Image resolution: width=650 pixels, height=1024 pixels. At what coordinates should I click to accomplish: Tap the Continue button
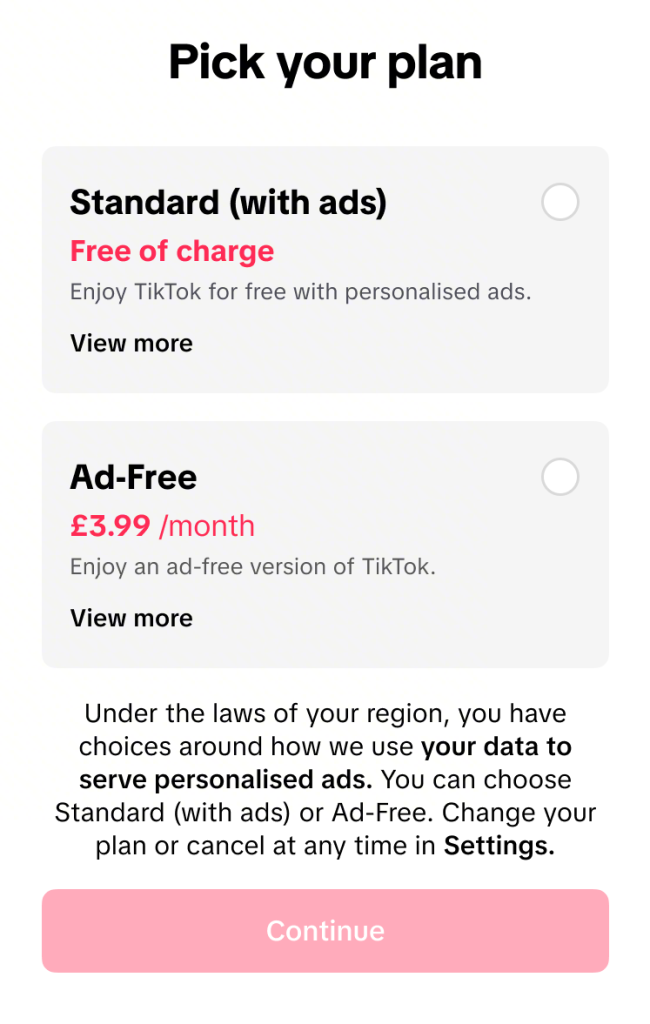point(325,931)
